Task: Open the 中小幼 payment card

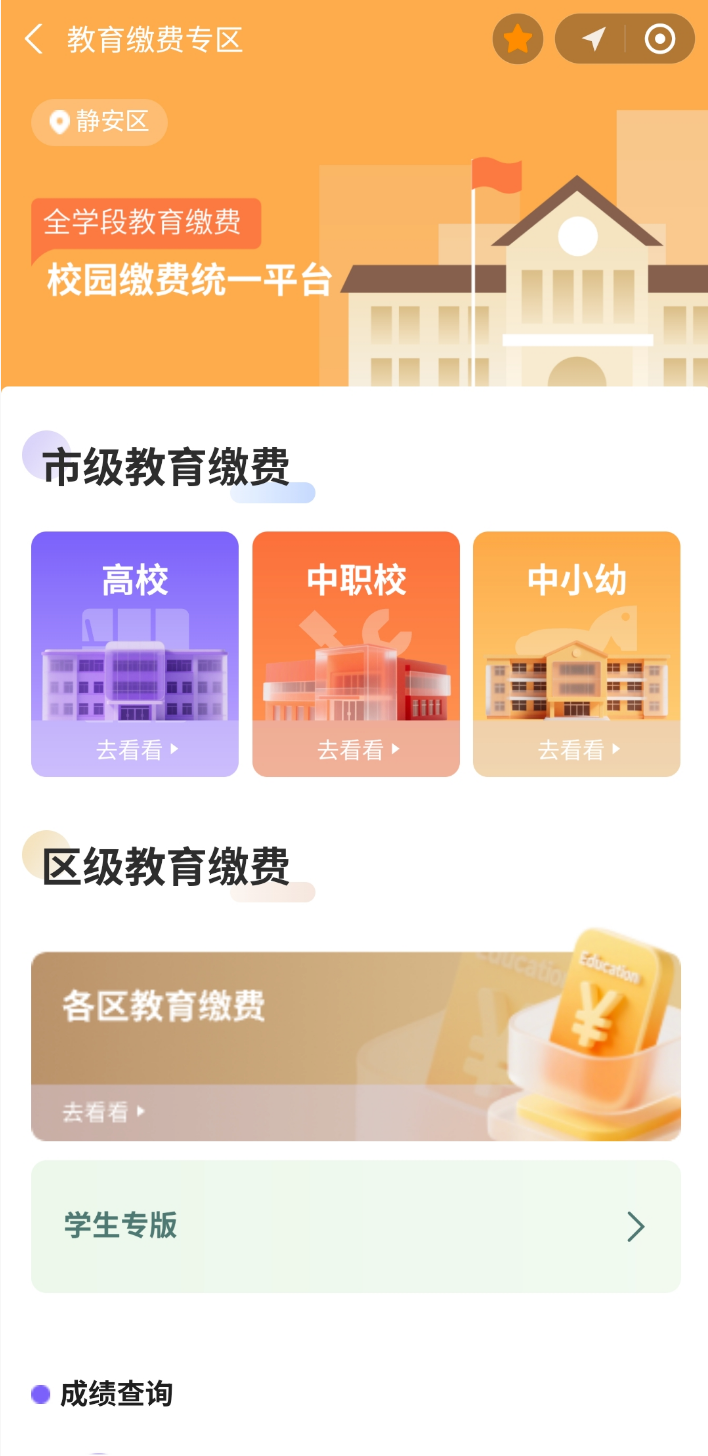Action: coord(577,653)
